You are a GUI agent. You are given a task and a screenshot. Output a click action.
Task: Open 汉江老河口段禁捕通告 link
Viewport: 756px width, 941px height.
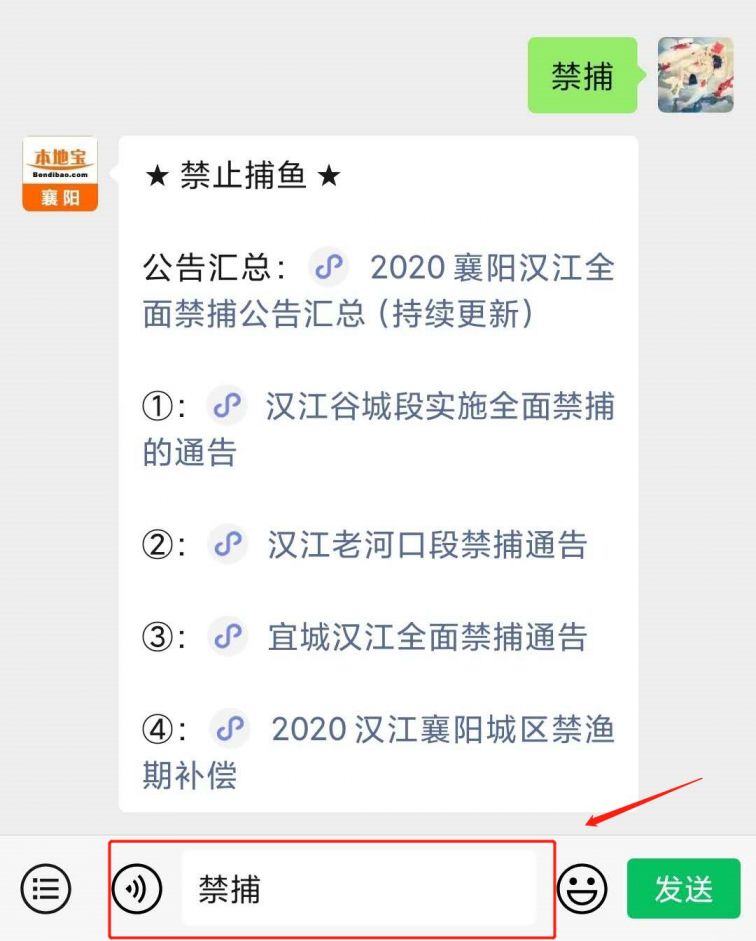[x=426, y=545]
